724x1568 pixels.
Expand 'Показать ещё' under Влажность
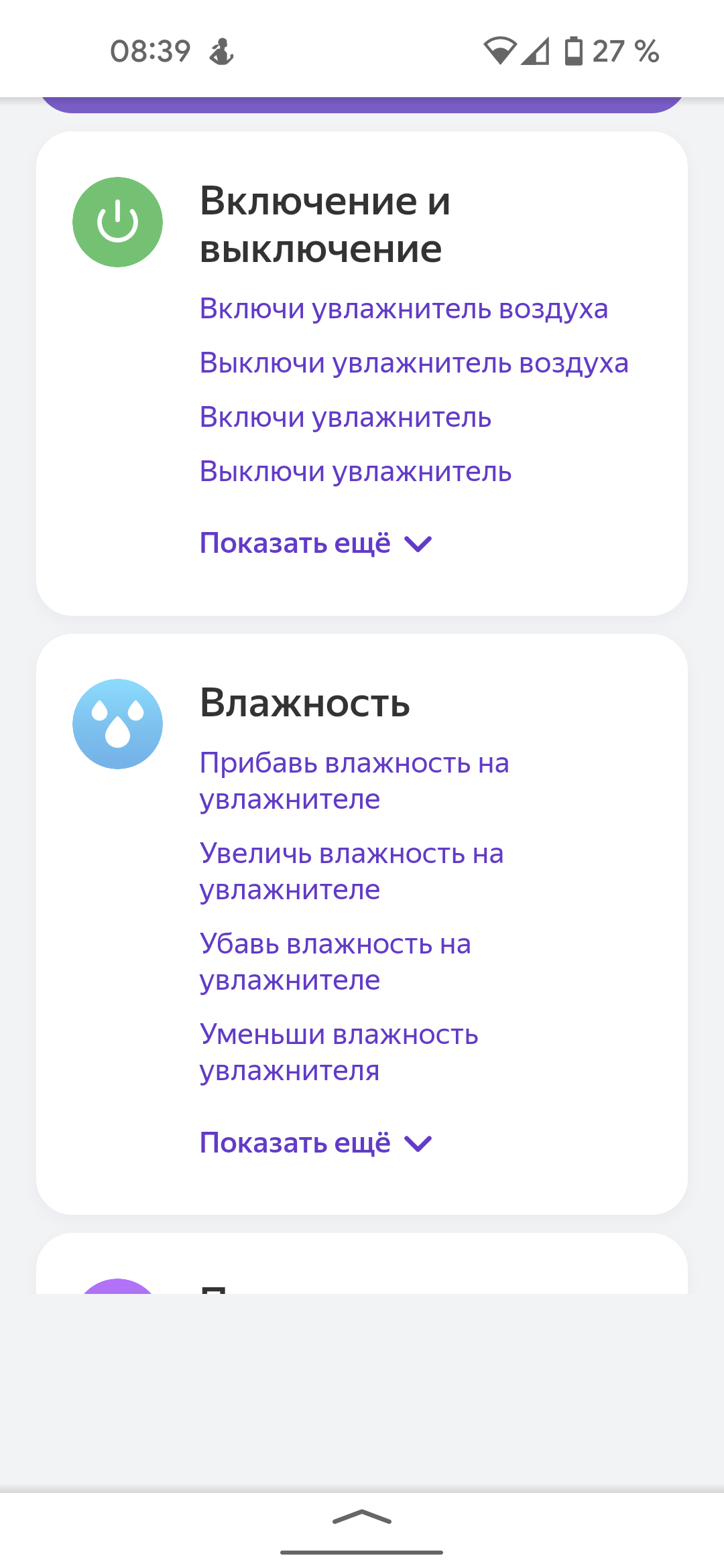tap(315, 1143)
